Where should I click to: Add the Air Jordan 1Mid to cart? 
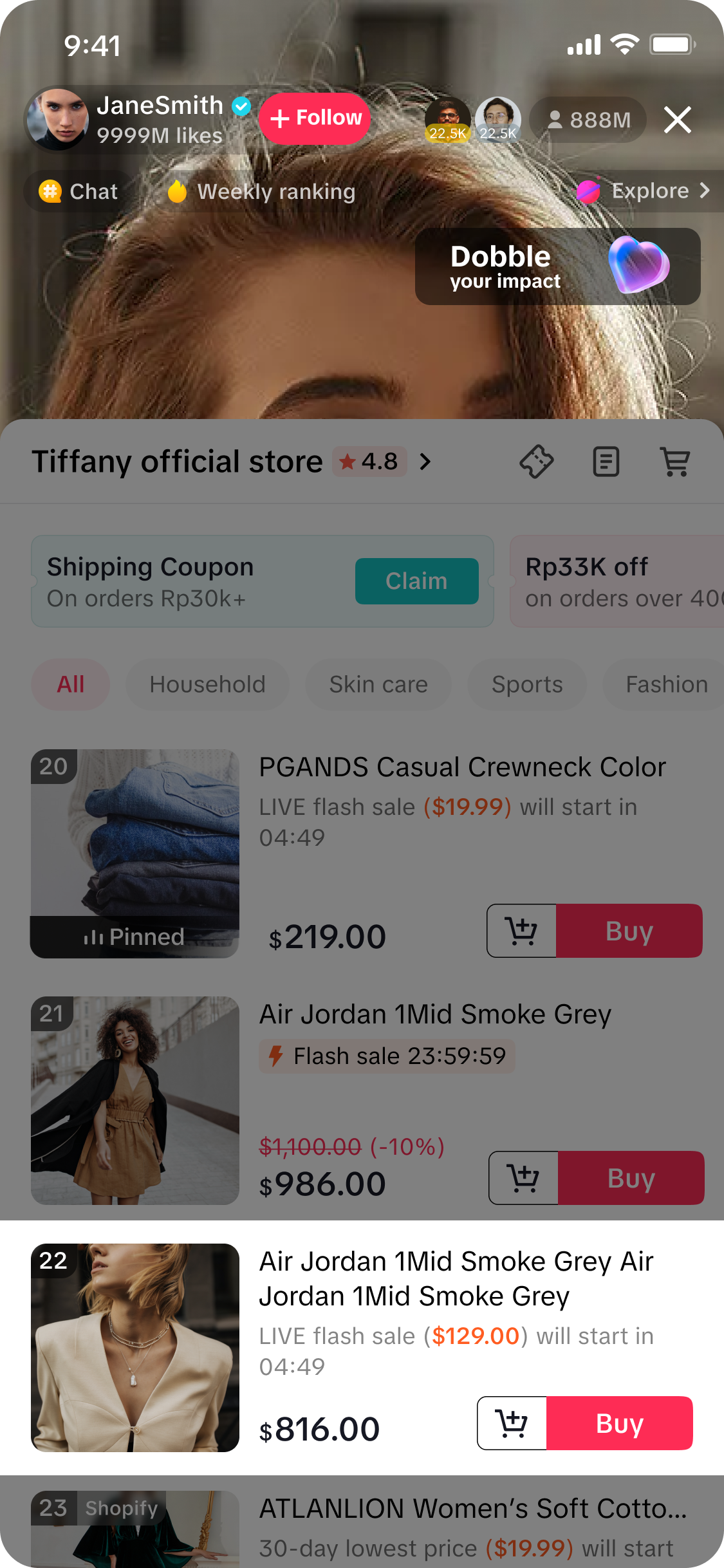(x=523, y=1178)
